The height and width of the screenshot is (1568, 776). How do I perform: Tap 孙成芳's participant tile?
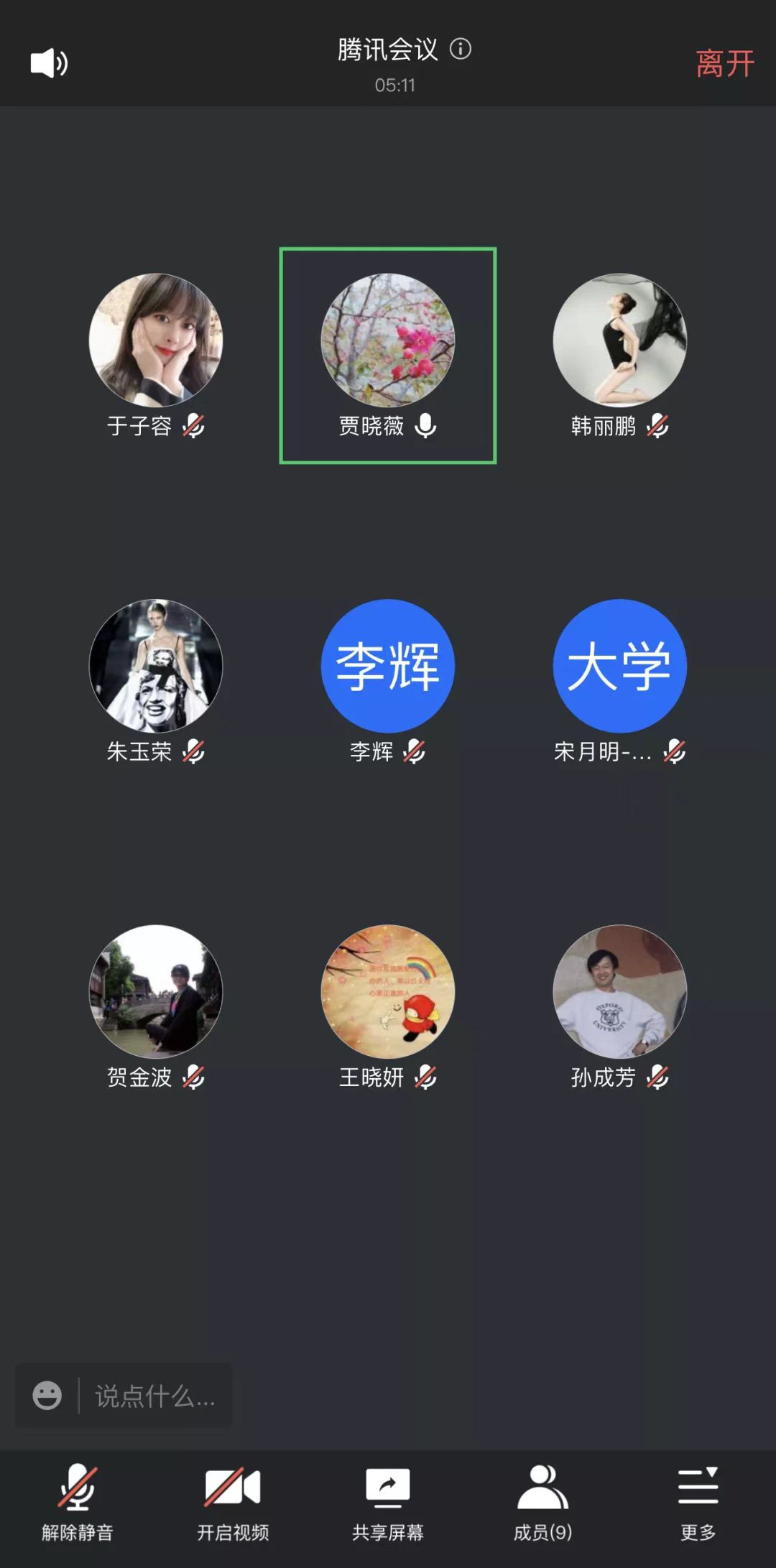click(x=619, y=991)
